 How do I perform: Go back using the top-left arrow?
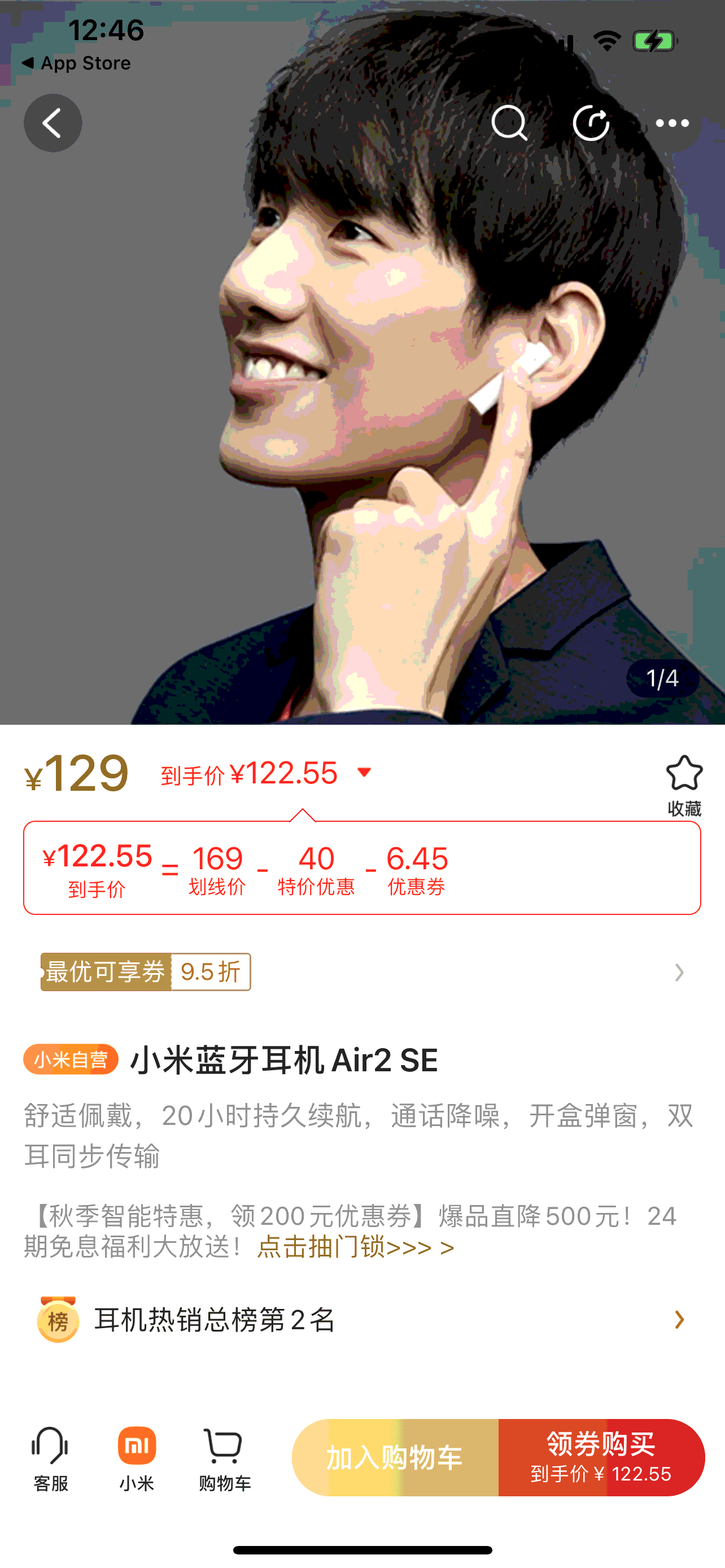[53, 123]
